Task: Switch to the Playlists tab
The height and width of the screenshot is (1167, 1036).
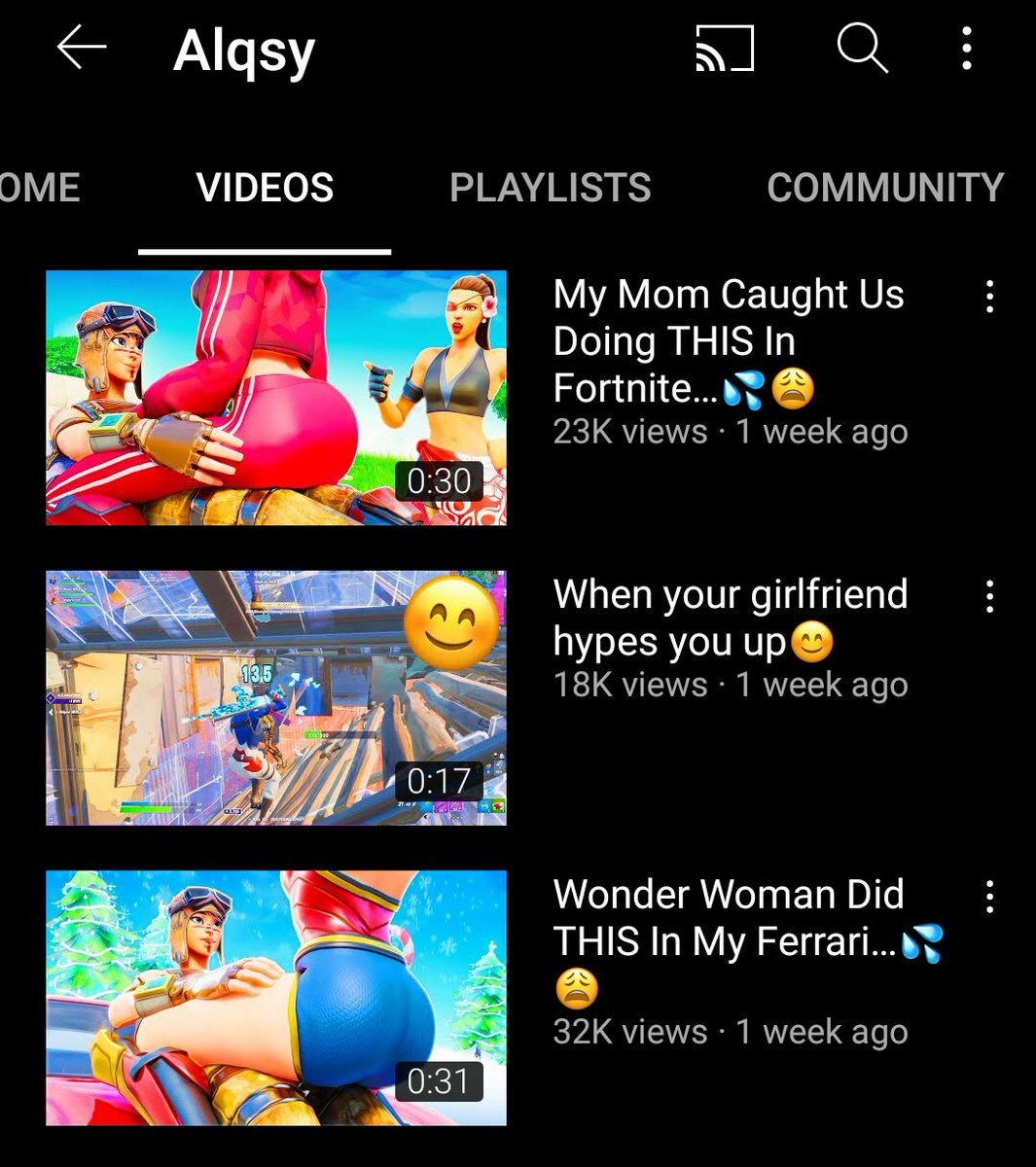Action: coord(550,188)
